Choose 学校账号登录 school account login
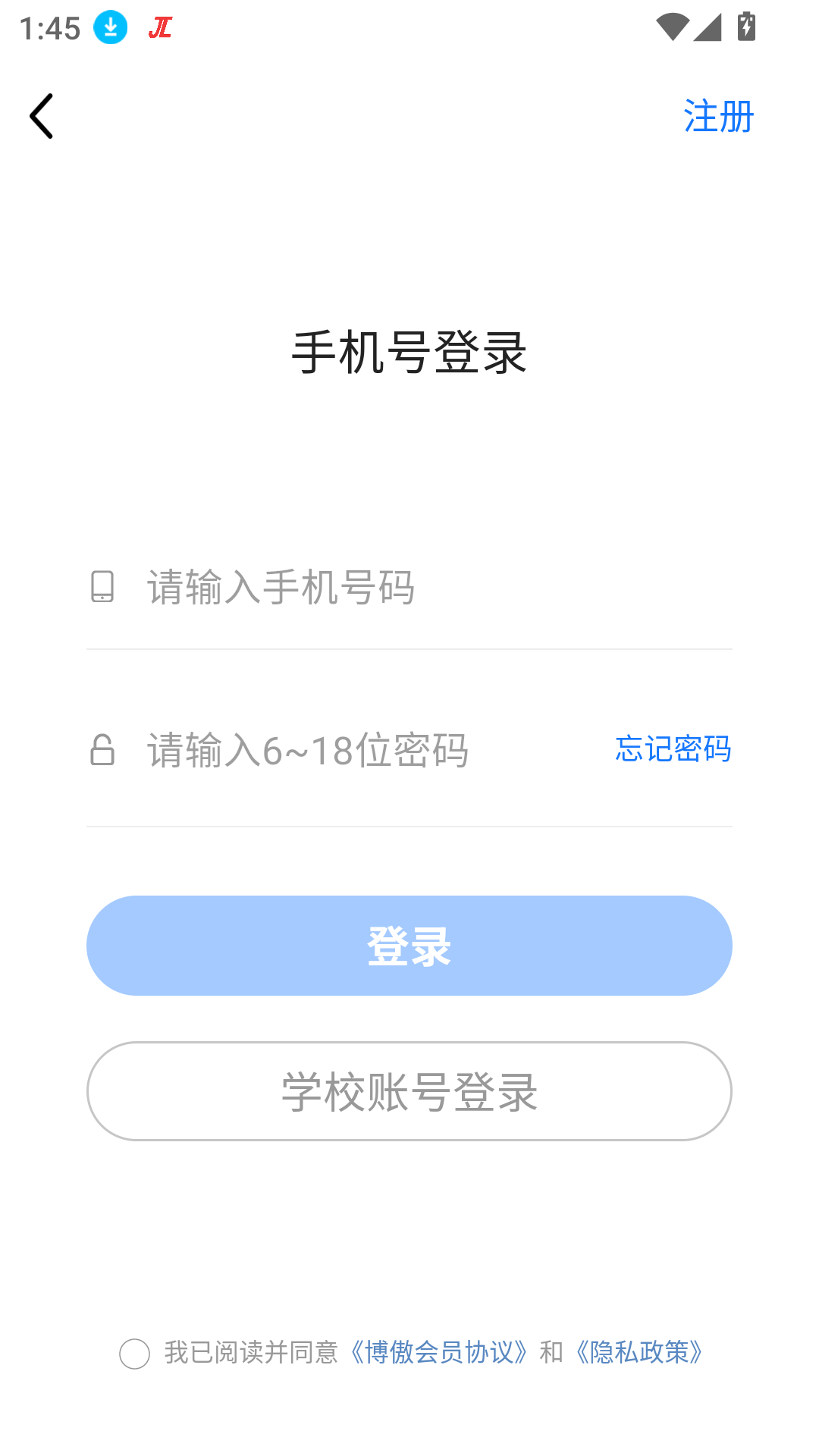The height and width of the screenshot is (1456, 819). [x=409, y=1091]
